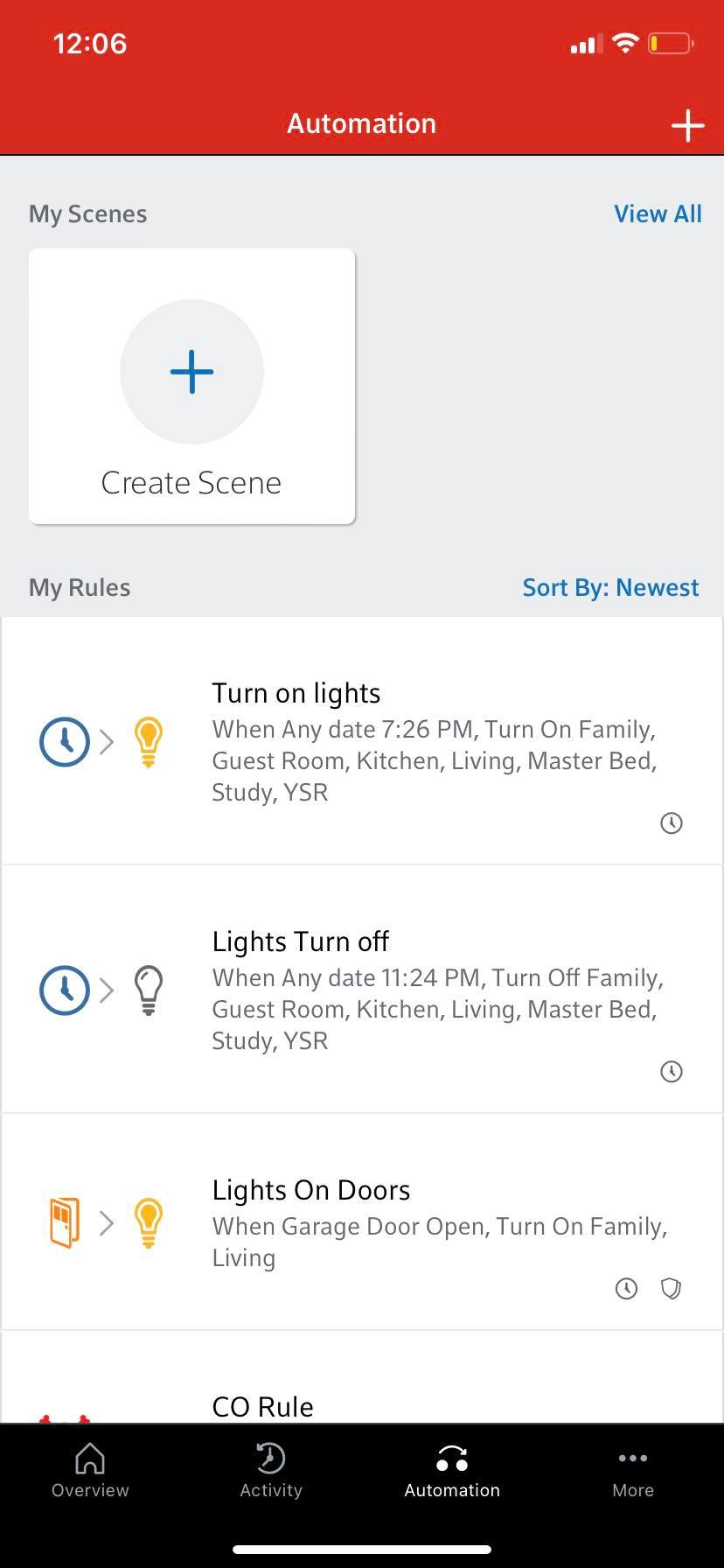This screenshot has height=1568, width=724.
Task: Select the gray bulb icon on Lights Turn off
Action: click(149, 990)
